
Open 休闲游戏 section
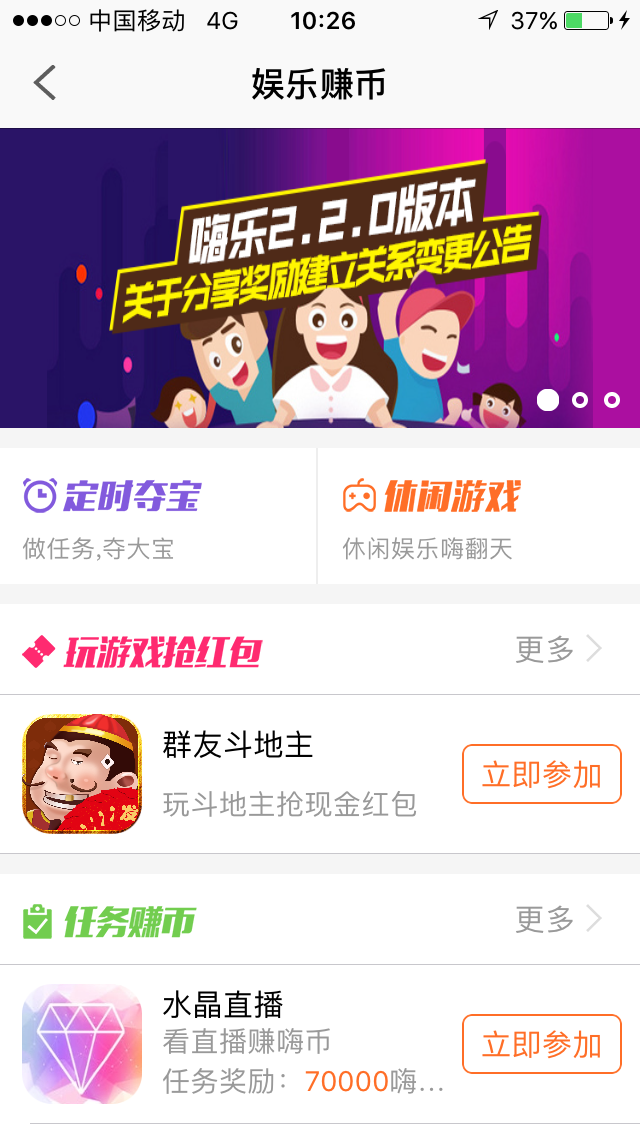pos(478,517)
